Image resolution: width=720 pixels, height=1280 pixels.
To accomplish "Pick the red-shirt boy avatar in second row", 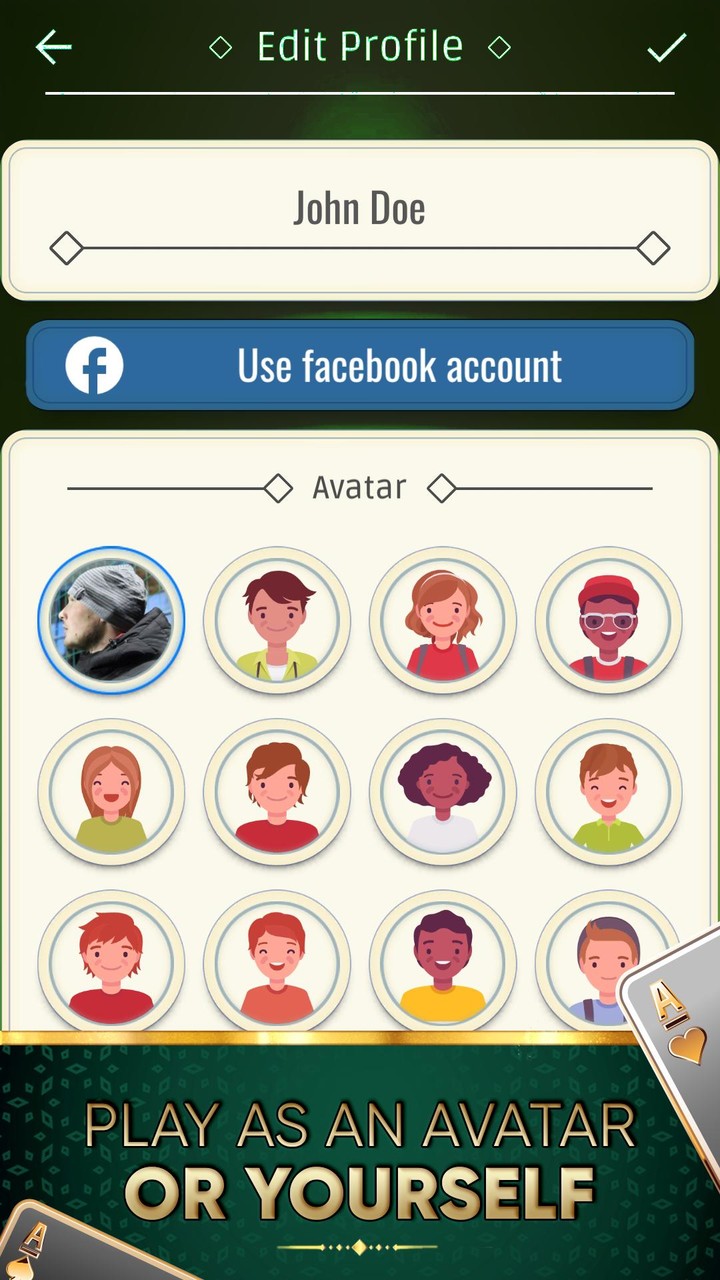I will tap(277, 790).
